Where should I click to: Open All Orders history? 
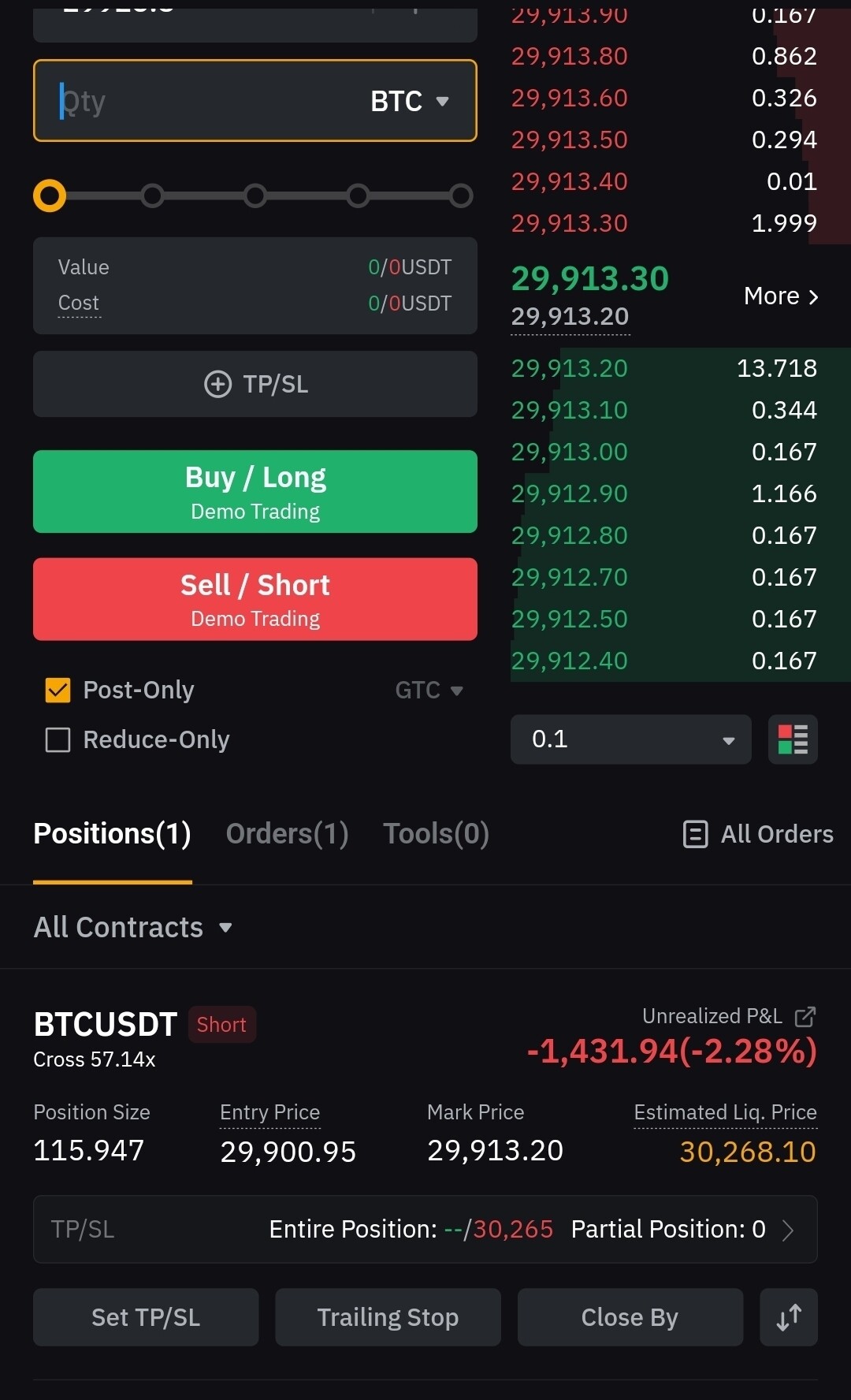(x=758, y=834)
